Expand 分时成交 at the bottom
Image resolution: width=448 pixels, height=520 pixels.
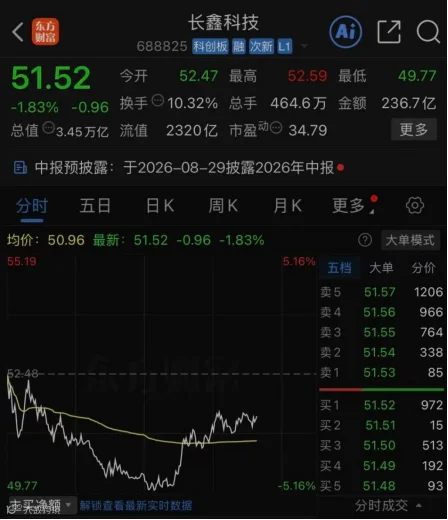[388, 506]
